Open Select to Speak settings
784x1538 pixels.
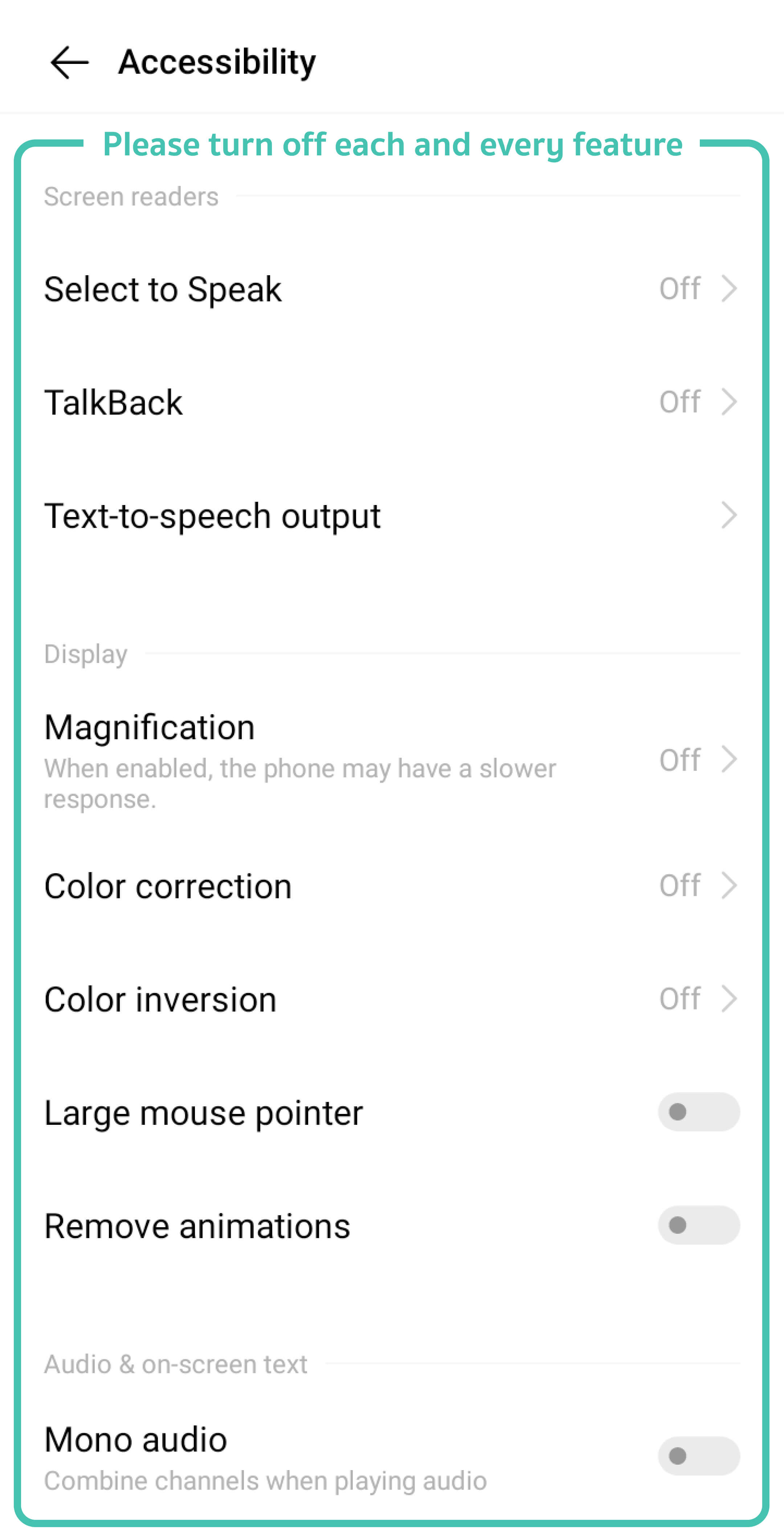391,290
